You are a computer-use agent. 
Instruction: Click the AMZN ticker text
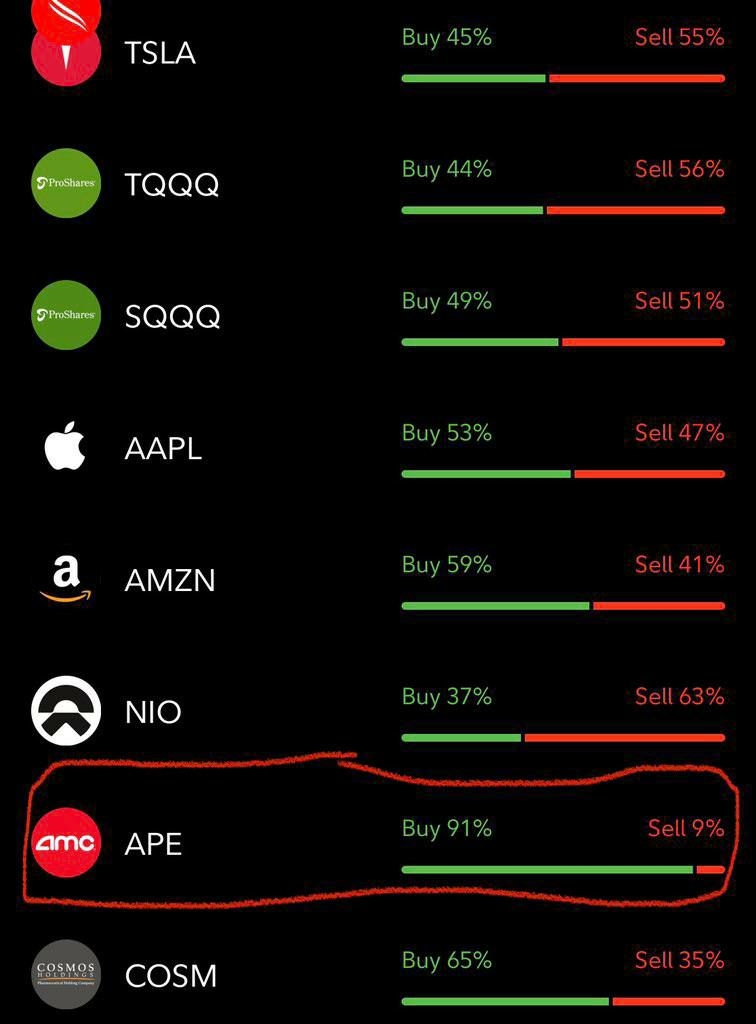pyautogui.click(x=169, y=580)
